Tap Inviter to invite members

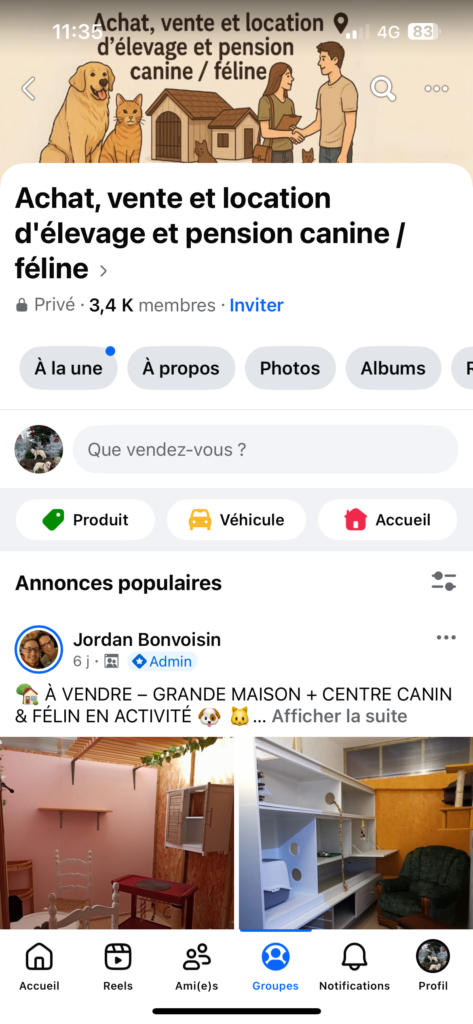pos(256,305)
